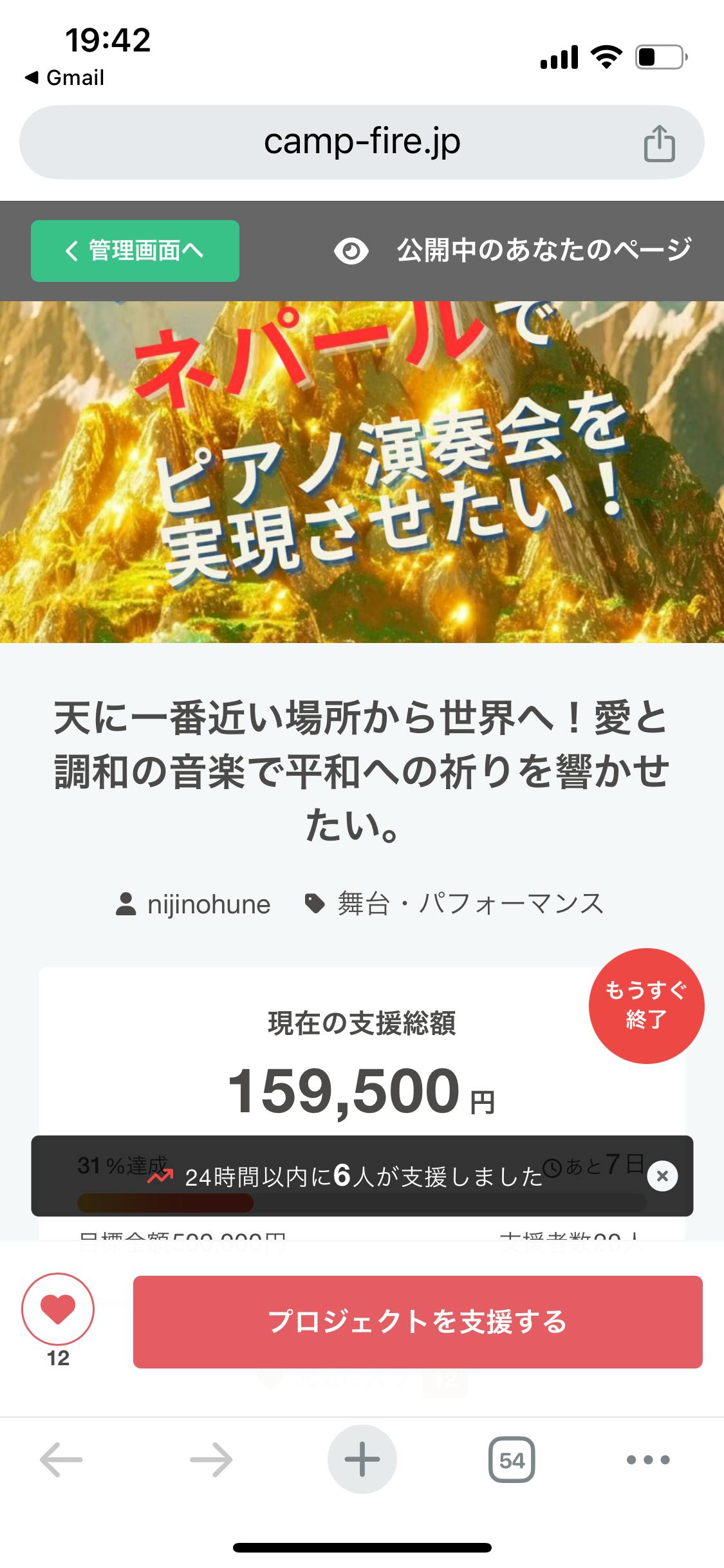Share this page from the address bar
This screenshot has width=724, height=1568.
point(659,144)
